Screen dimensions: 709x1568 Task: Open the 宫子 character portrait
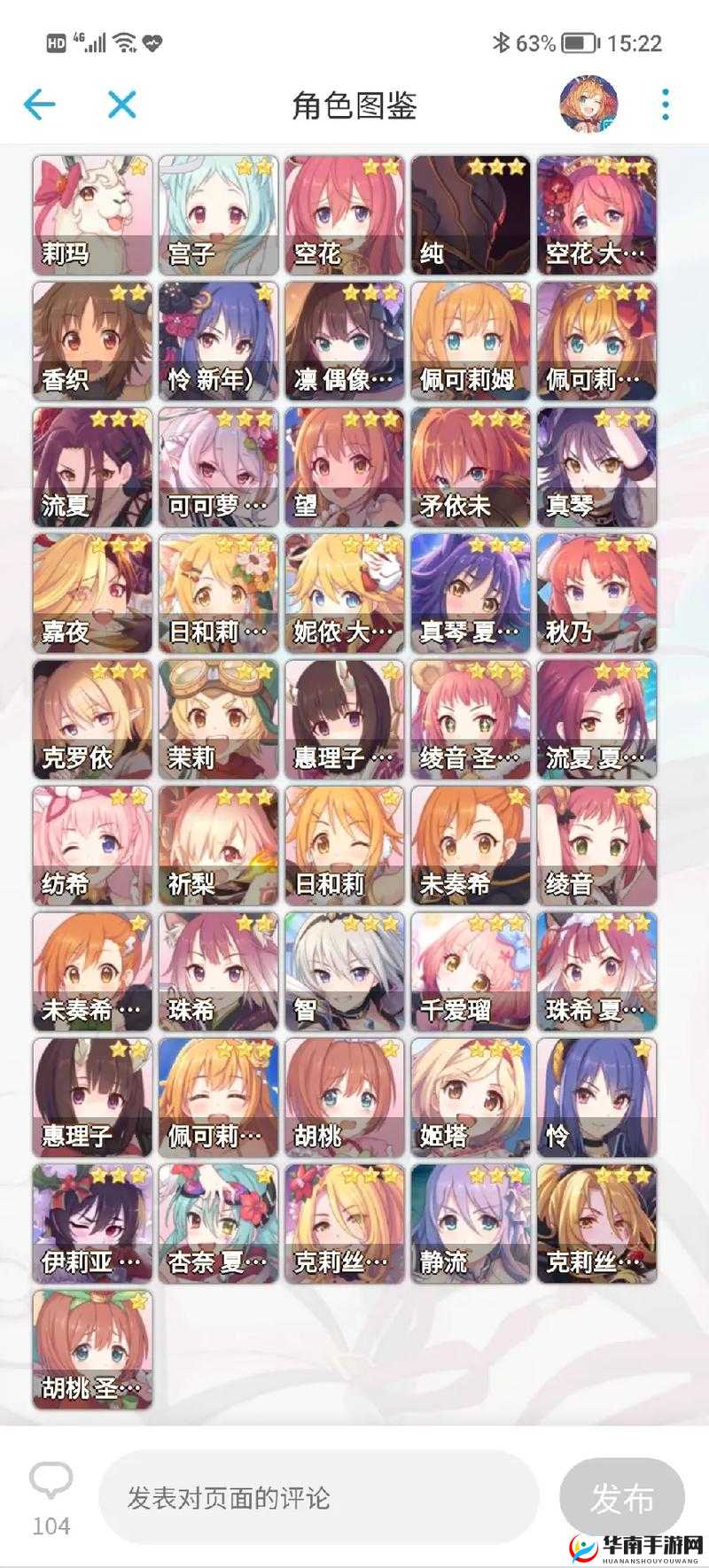point(217,213)
